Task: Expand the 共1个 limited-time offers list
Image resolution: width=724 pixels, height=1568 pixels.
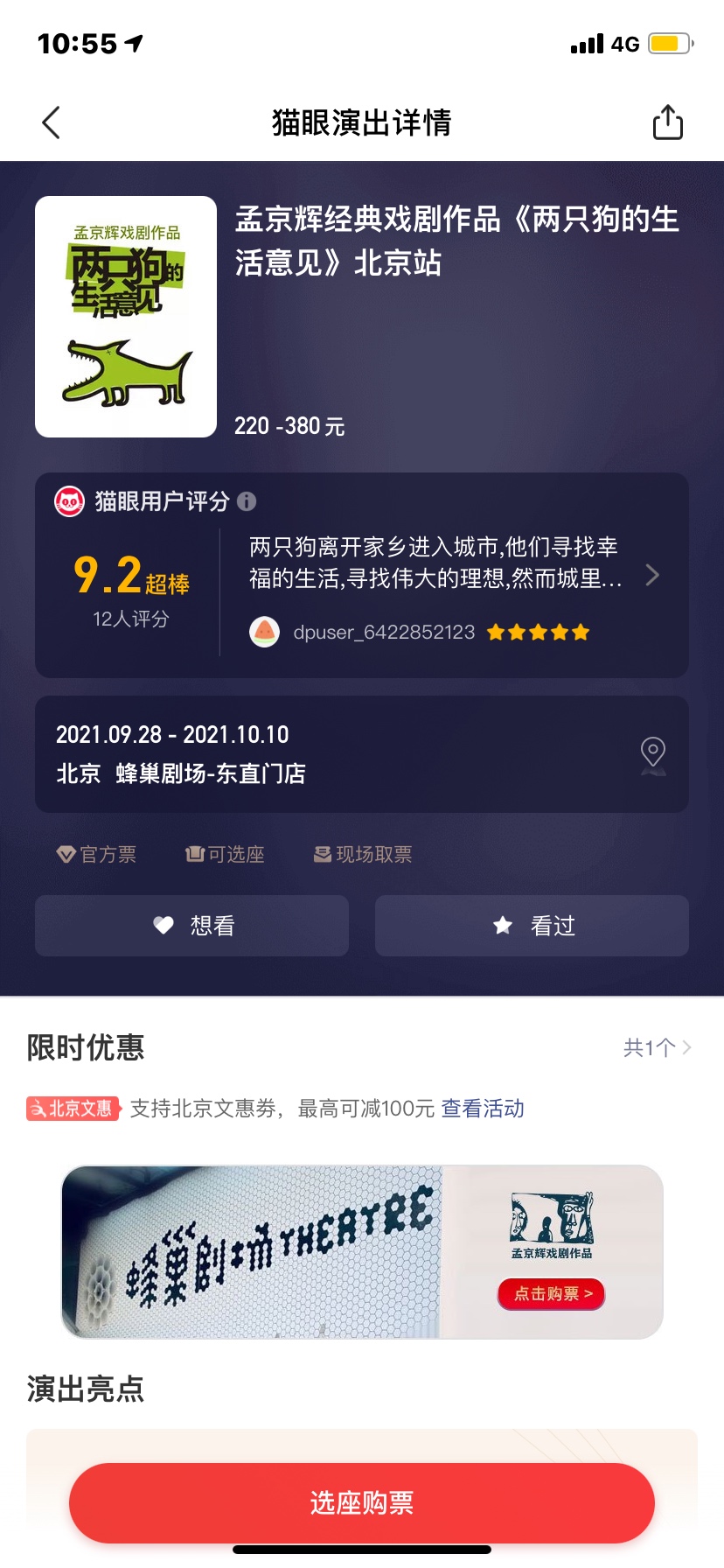Action: [x=657, y=1047]
